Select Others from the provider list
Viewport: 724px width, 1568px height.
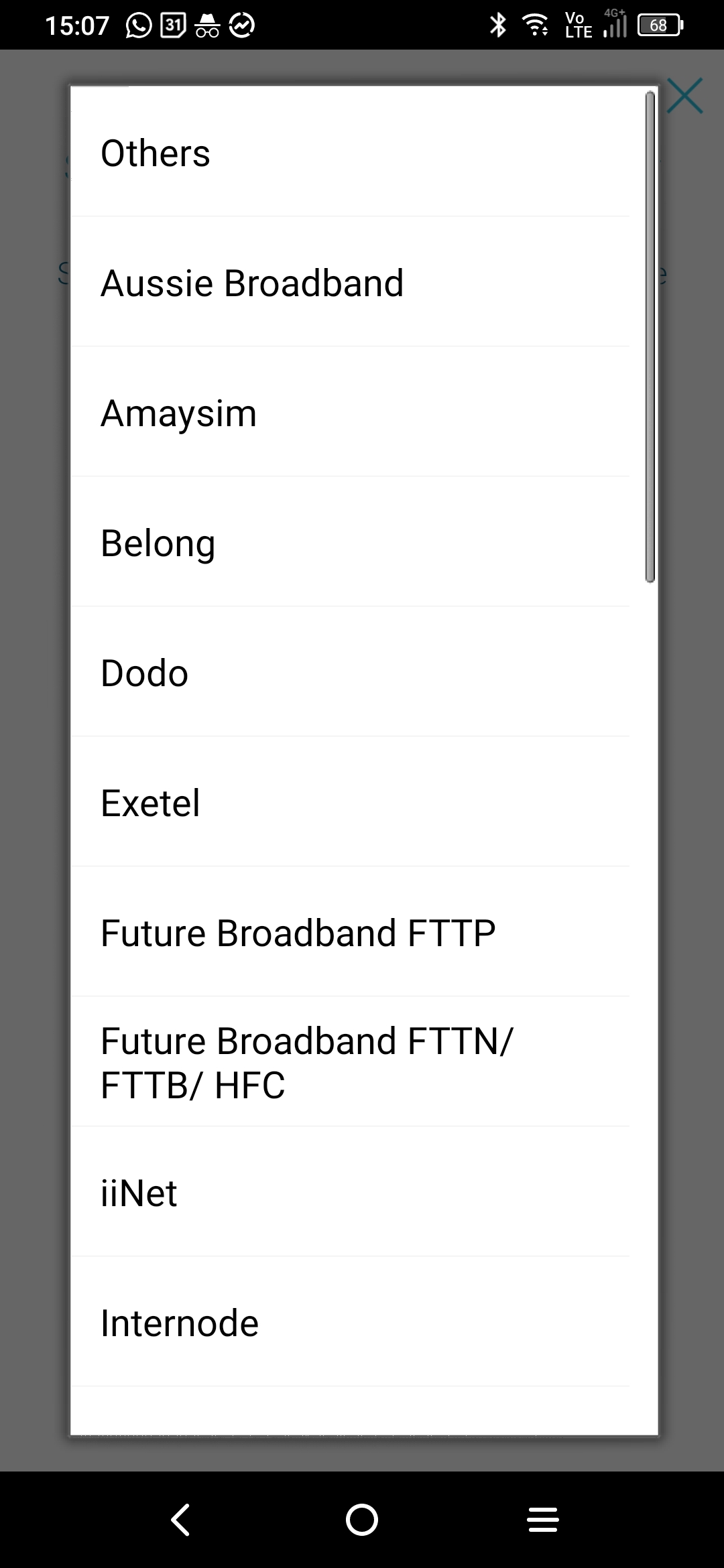pos(350,153)
